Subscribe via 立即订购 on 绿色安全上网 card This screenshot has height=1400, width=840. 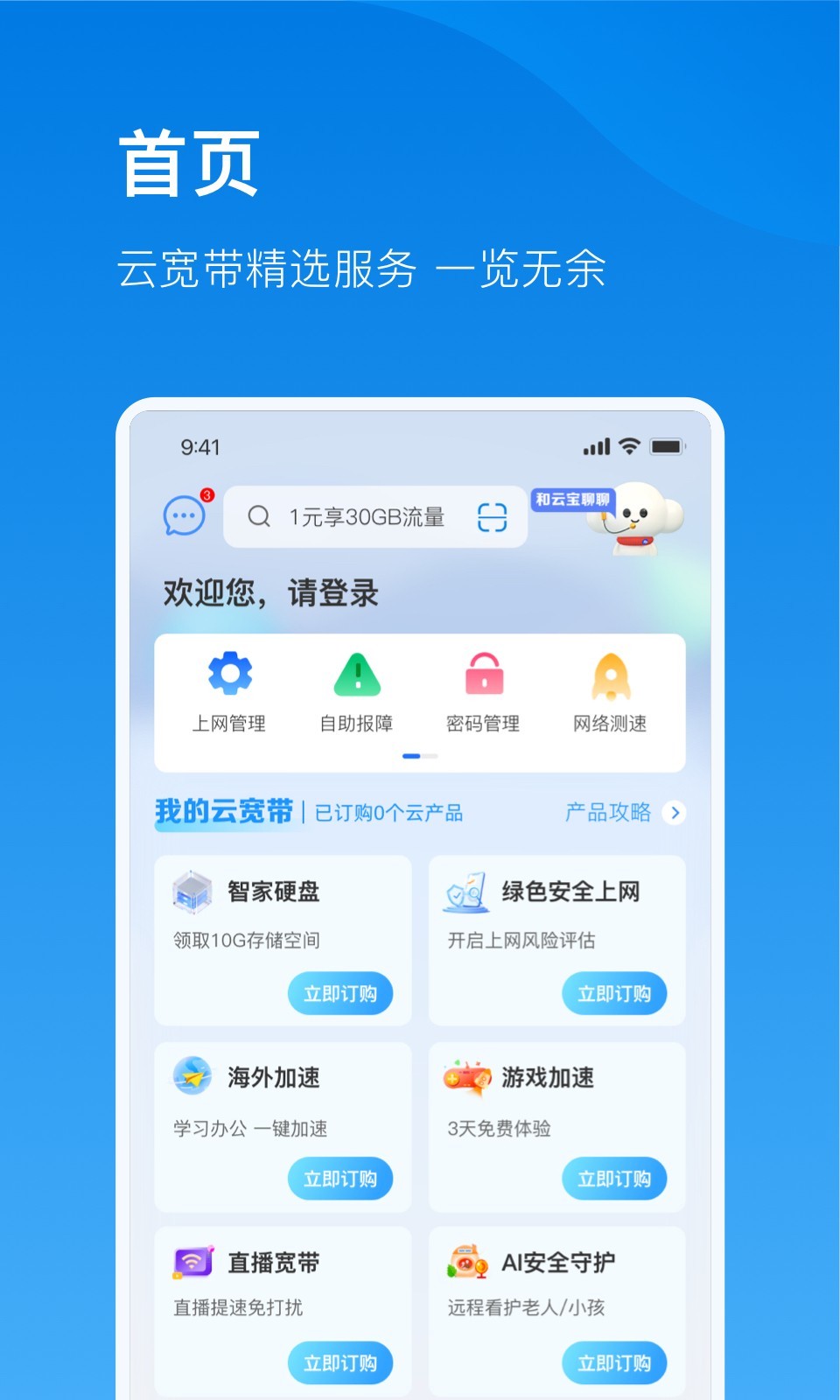[614, 993]
